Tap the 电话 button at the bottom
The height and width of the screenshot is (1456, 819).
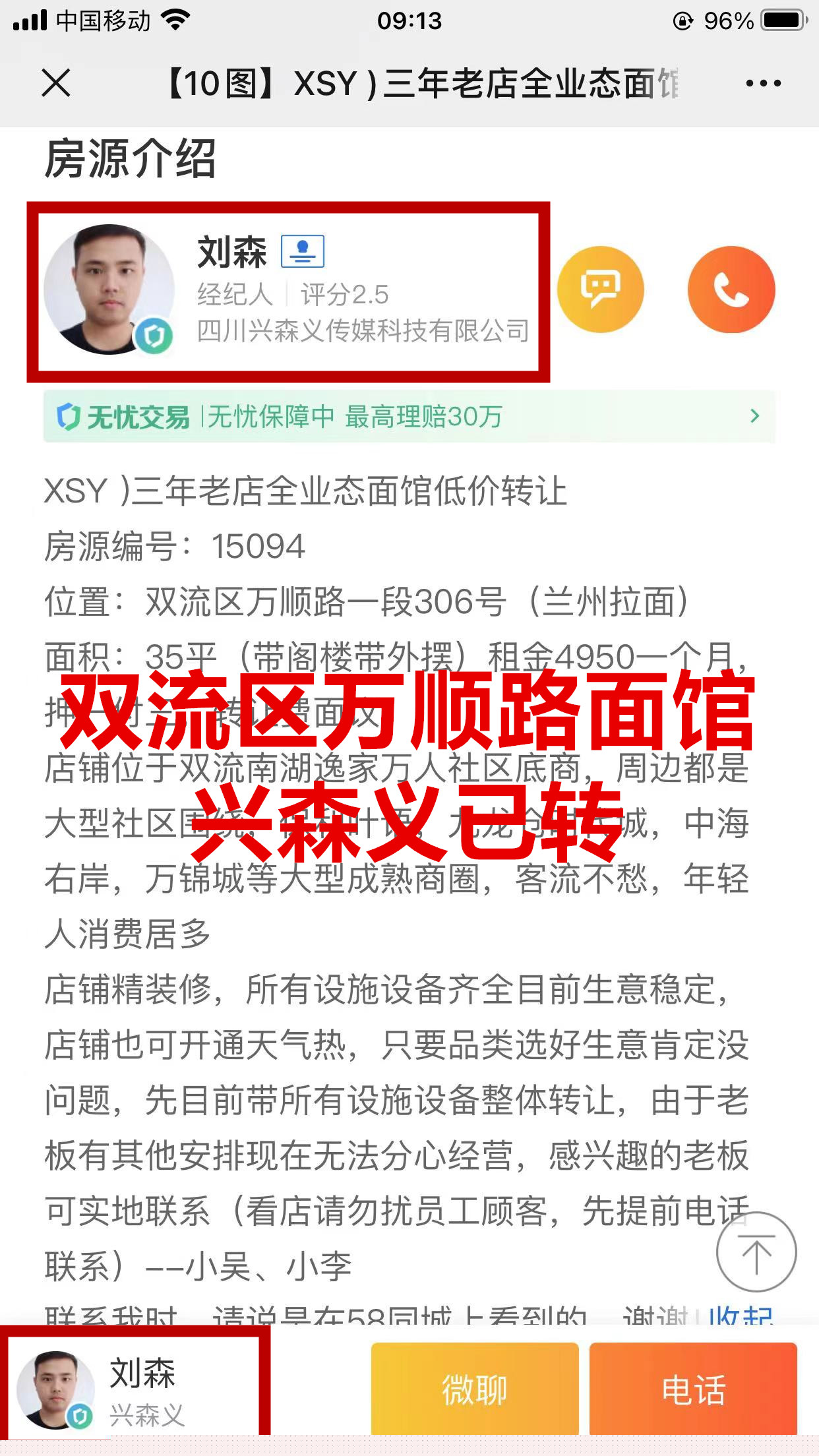693,1389
